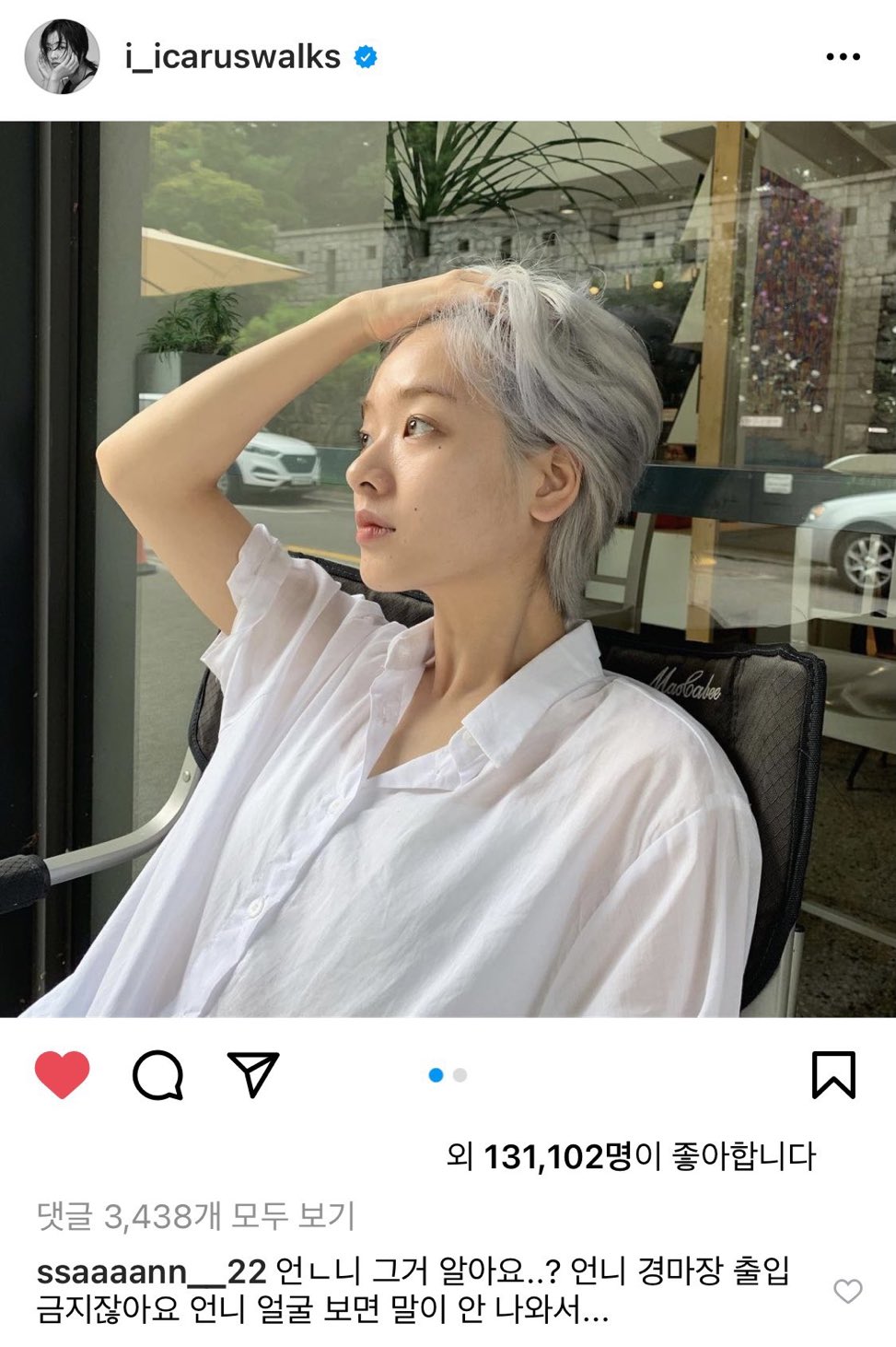896x1347 pixels.
Task: Open the comment bubble icon
Action: [x=157, y=1074]
